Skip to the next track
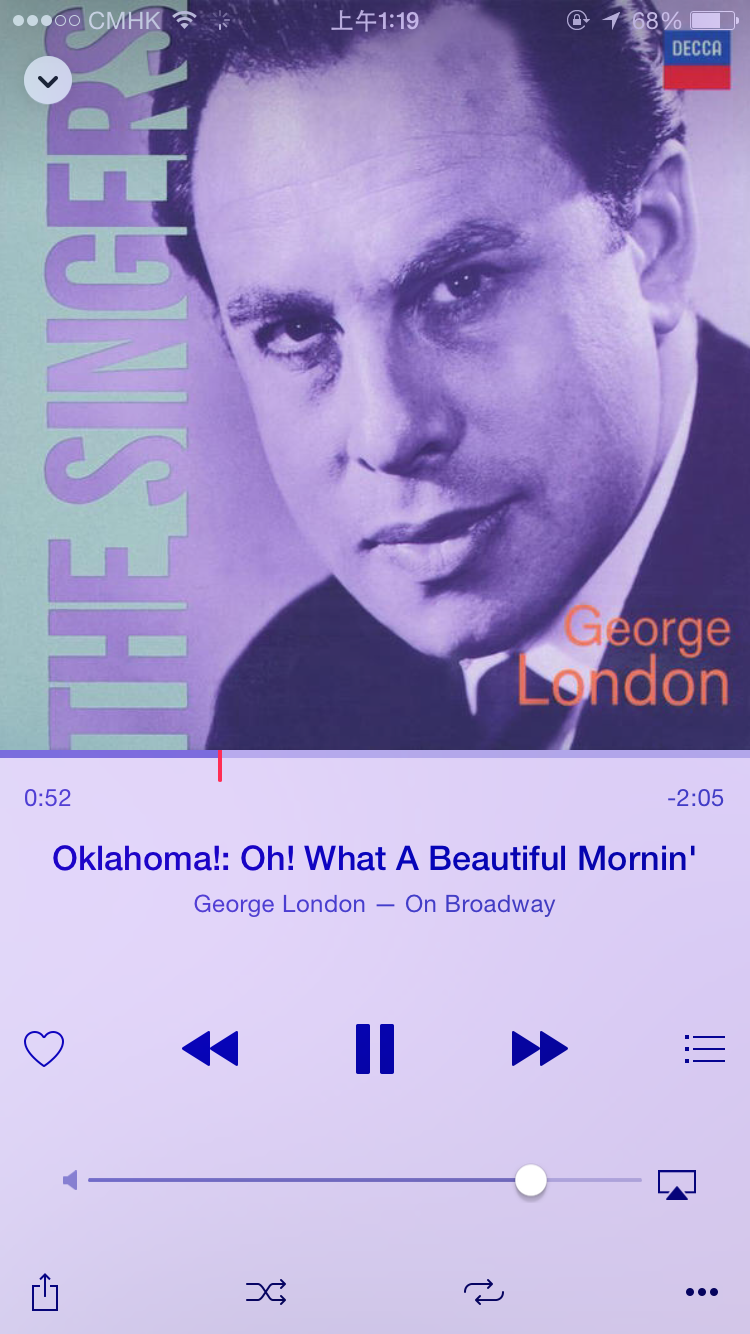Screen dimensions: 750x1334 point(539,1049)
